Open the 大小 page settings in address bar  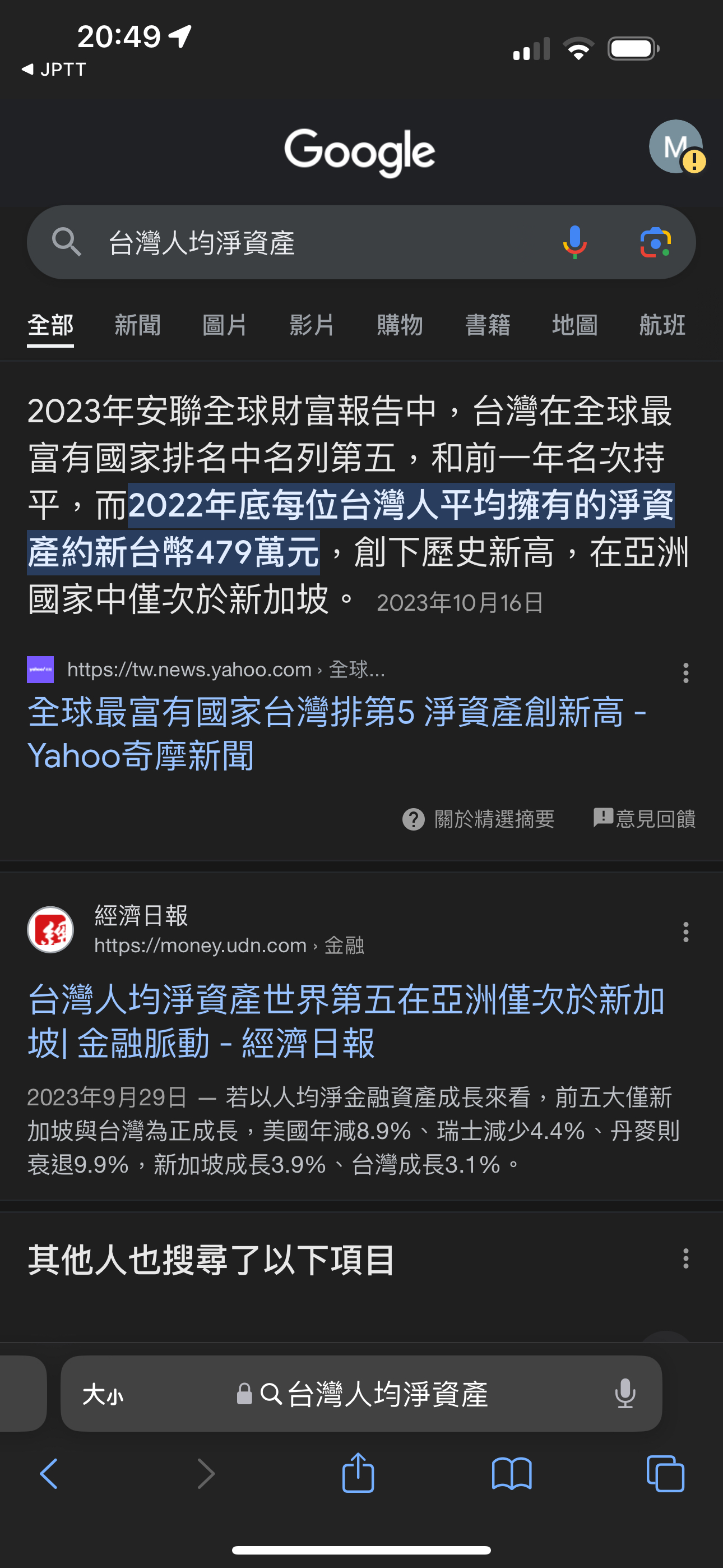(103, 1393)
